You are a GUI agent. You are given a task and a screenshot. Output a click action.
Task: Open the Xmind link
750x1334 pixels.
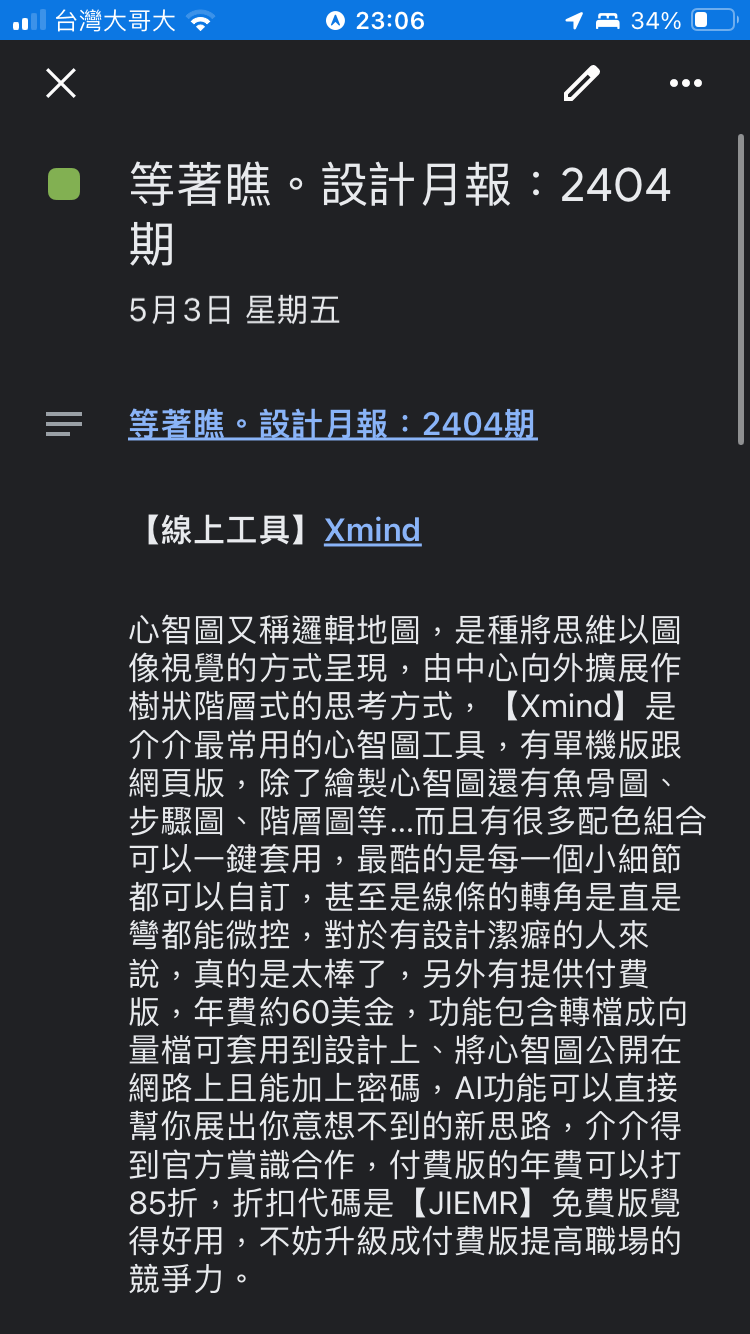(x=372, y=530)
